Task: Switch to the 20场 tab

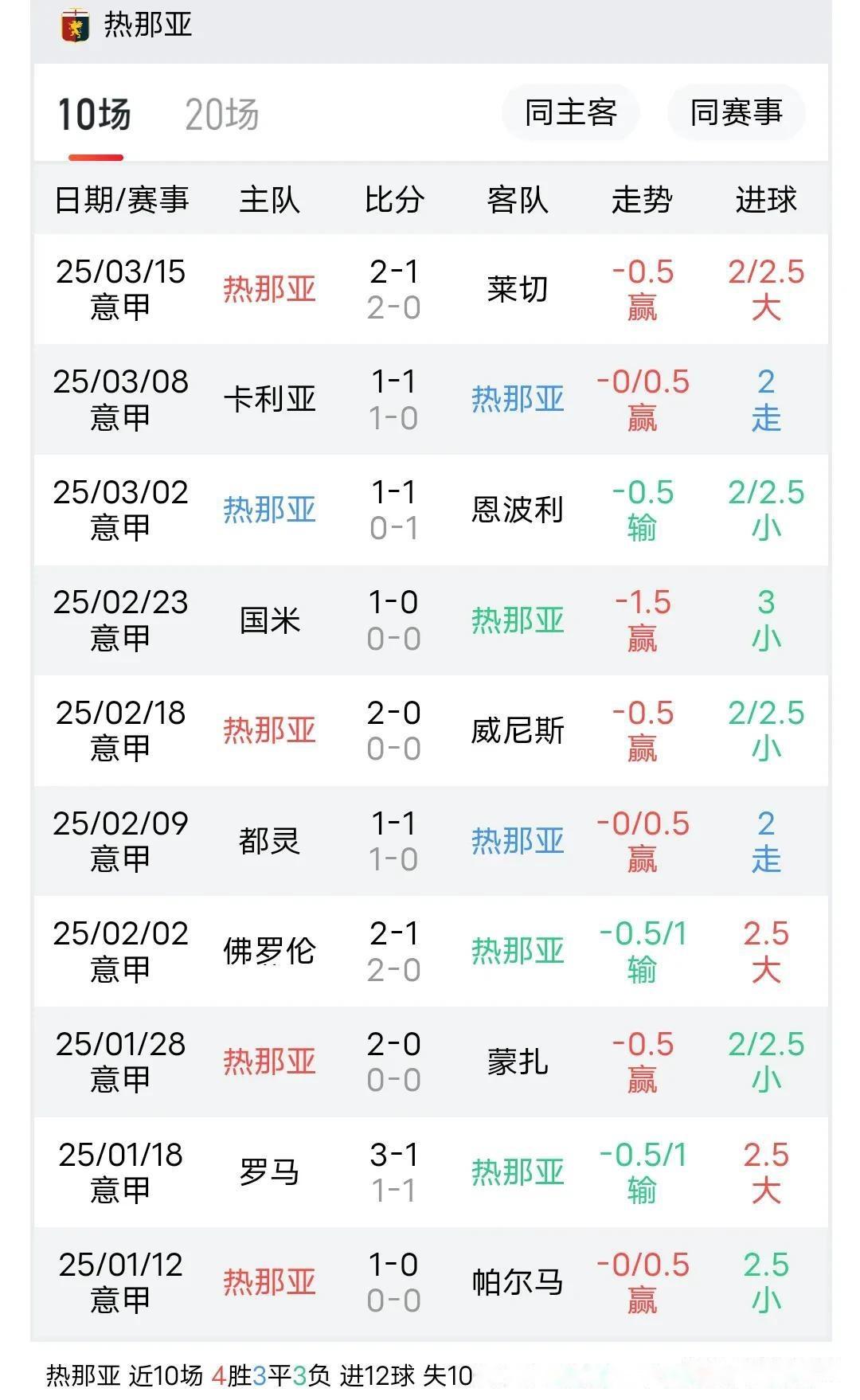Action: coord(223,114)
